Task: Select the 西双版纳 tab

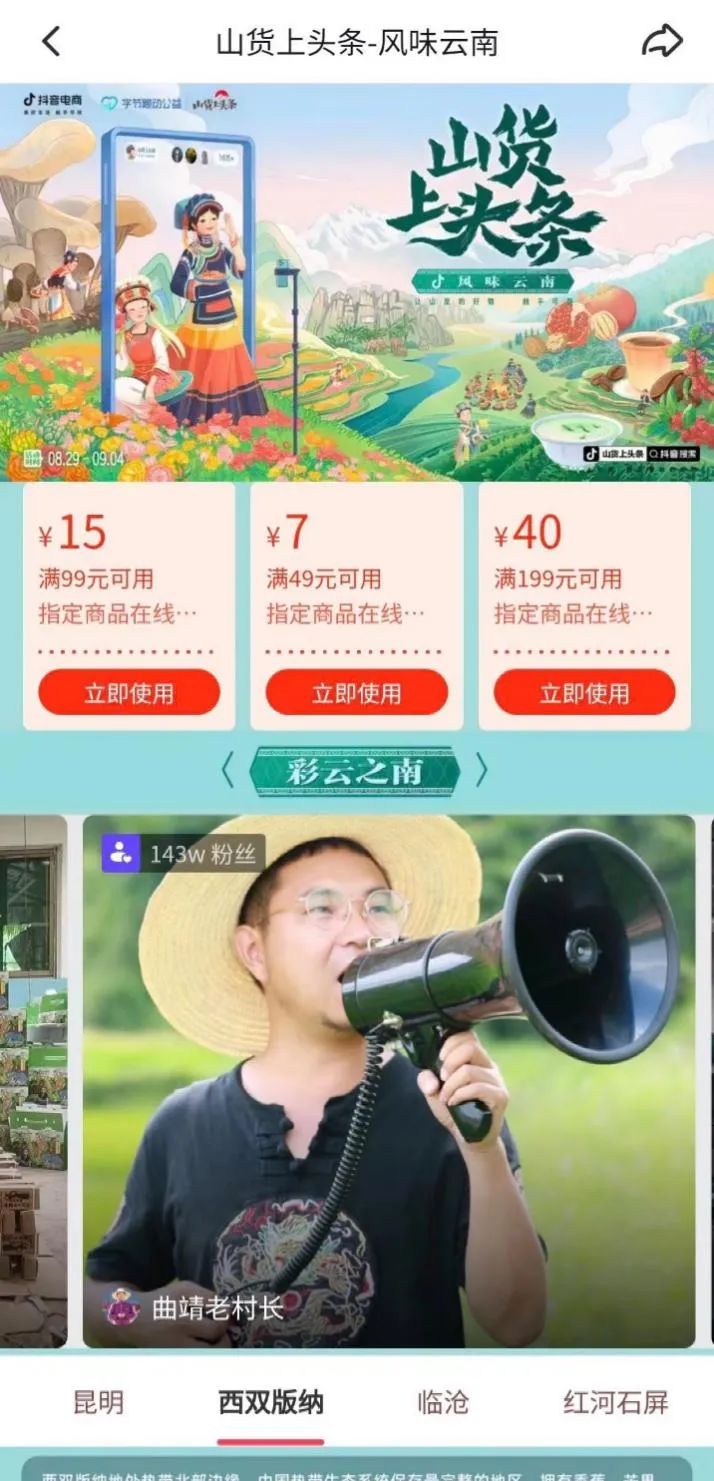Action: click(270, 1402)
